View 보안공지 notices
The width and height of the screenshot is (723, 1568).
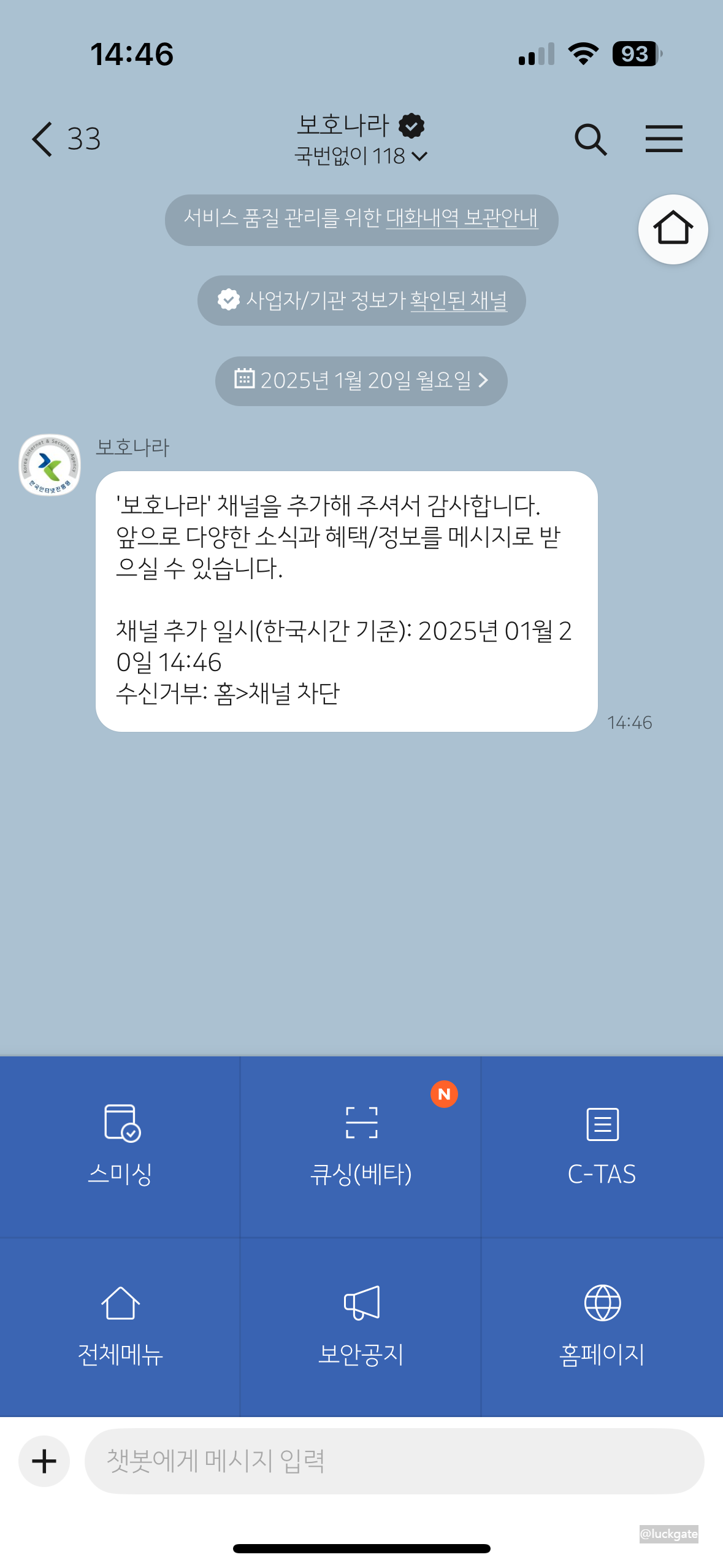coord(361,1327)
